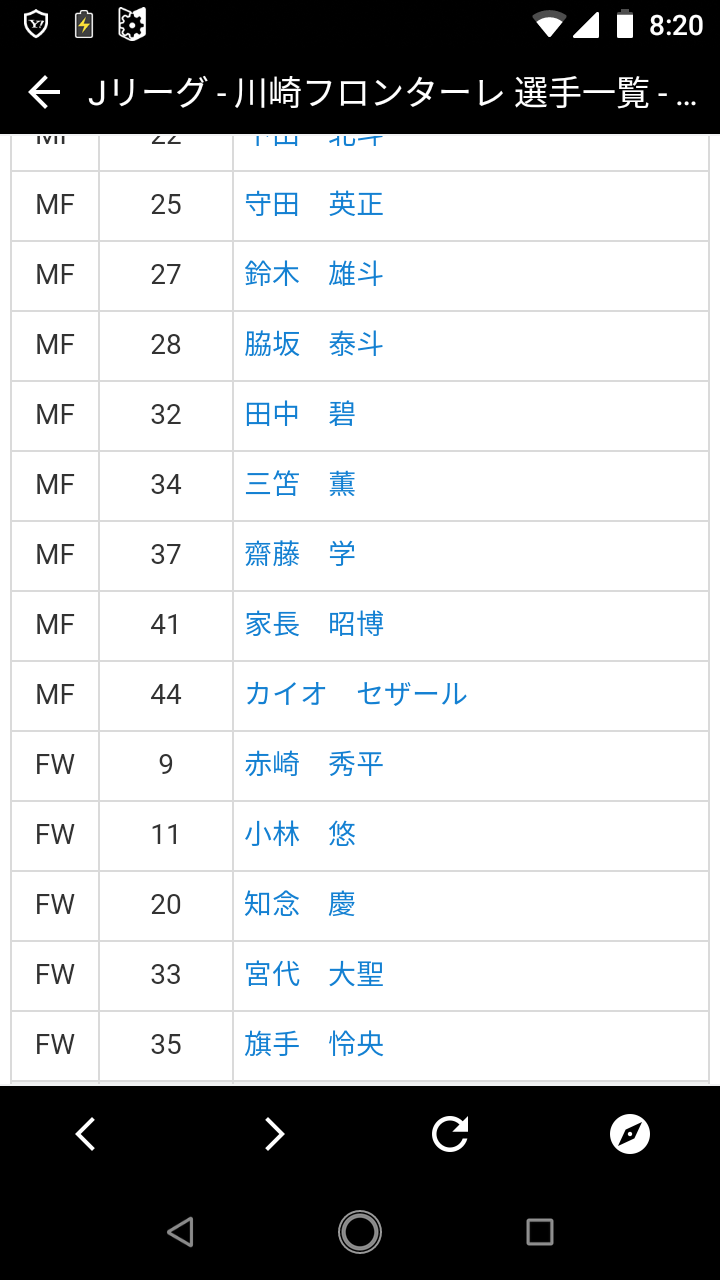Open 旗手 怜央's player link
Image resolution: width=720 pixels, height=1280 pixels.
pos(314,1045)
